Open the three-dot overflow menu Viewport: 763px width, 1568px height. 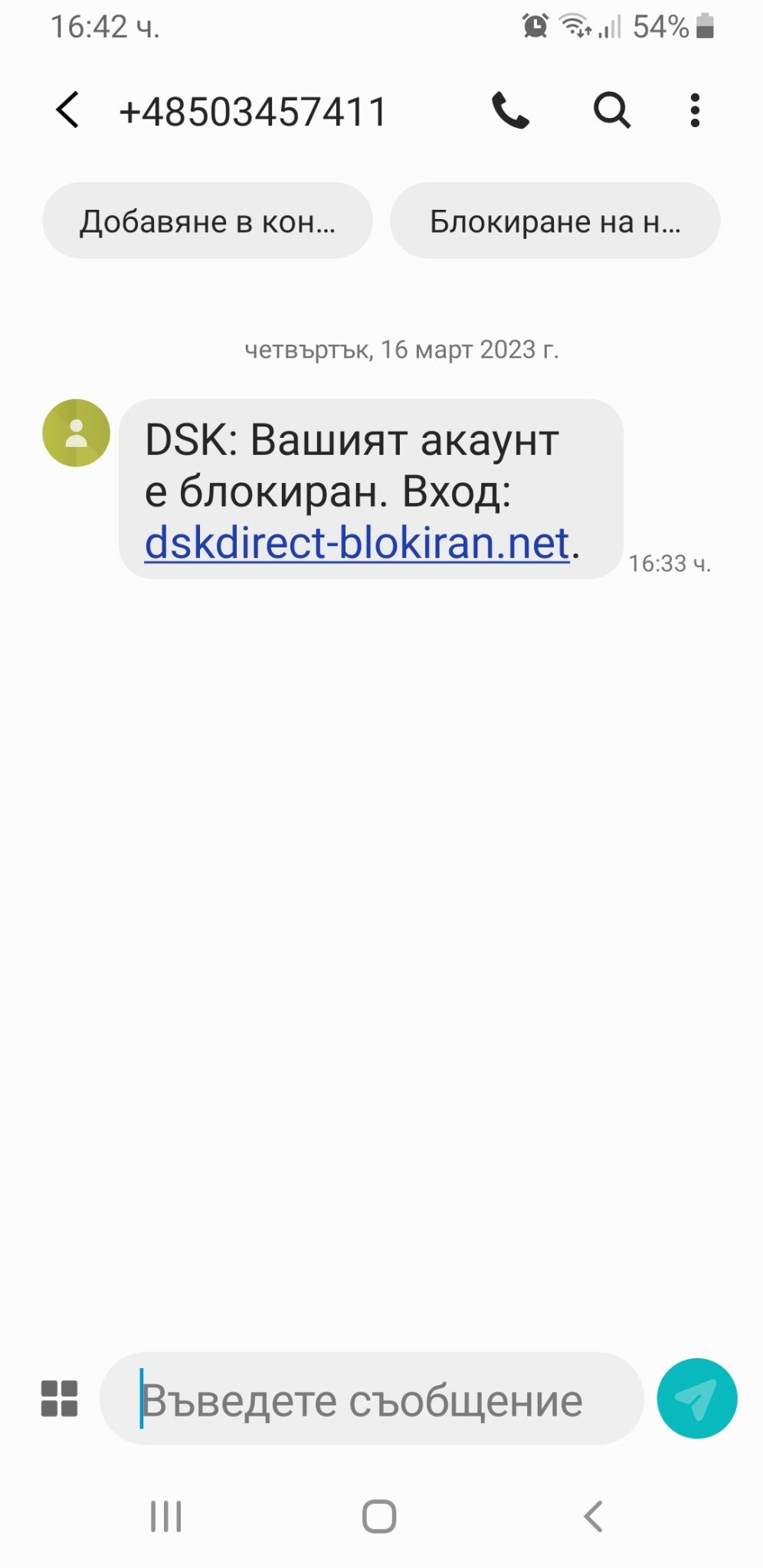[695, 110]
